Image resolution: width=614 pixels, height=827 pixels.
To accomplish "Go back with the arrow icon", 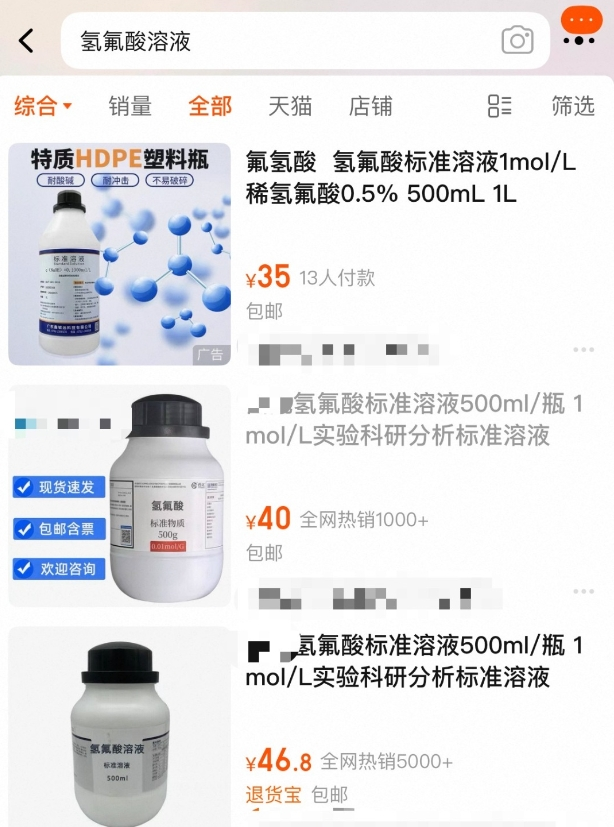I will pyautogui.click(x=26, y=41).
